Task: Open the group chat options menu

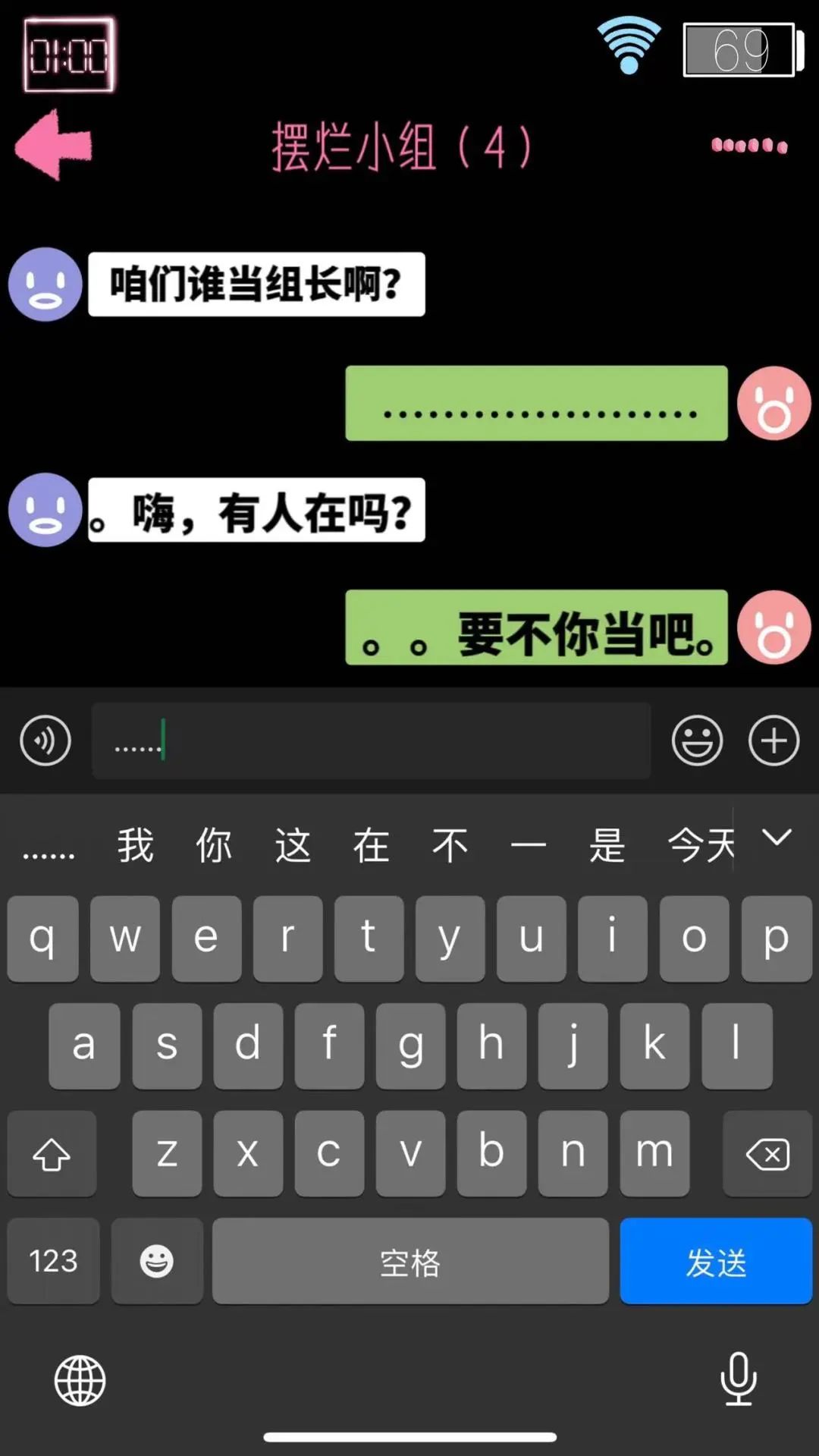Action: (x=748, y=145)
